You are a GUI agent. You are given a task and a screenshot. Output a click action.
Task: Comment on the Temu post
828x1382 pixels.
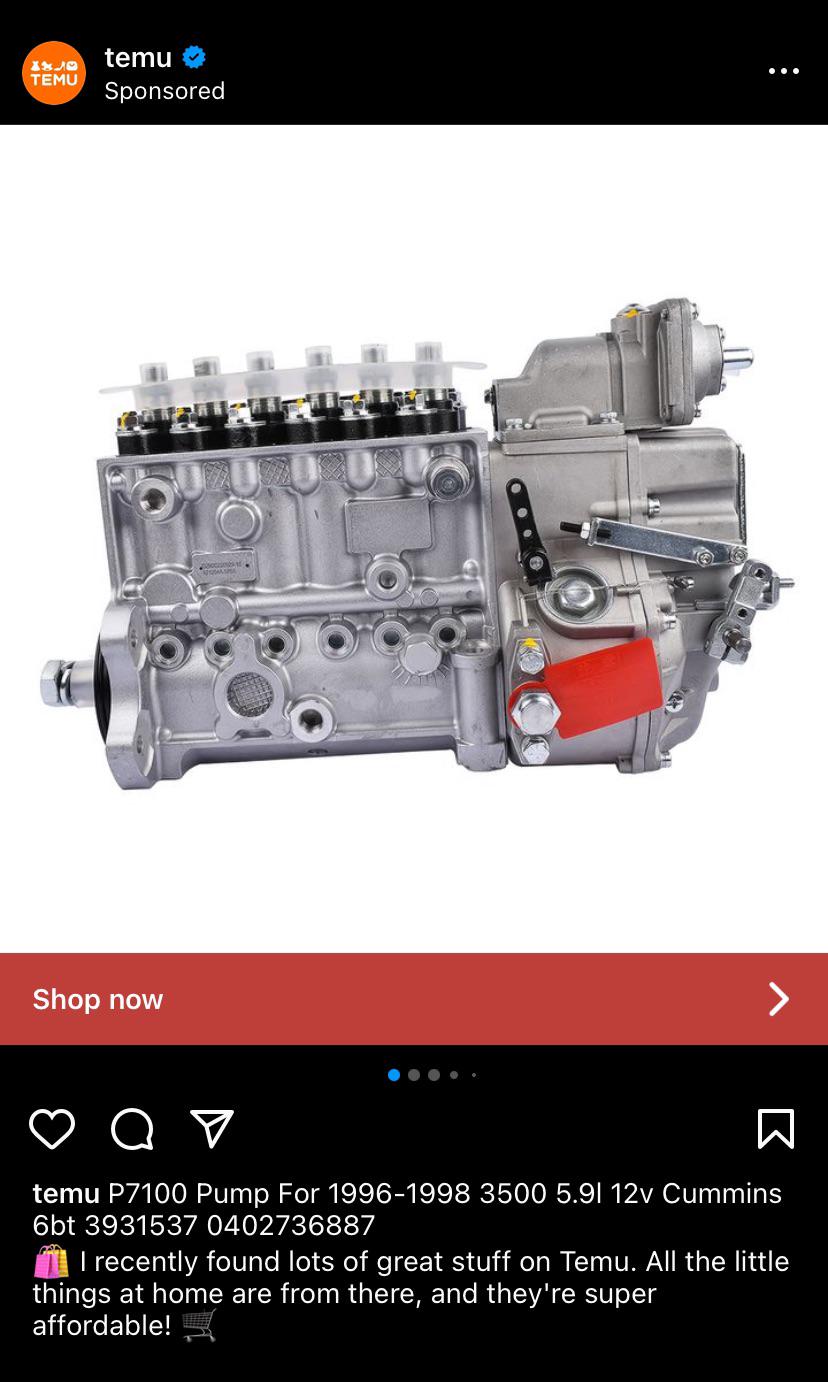coord(132,1129)
